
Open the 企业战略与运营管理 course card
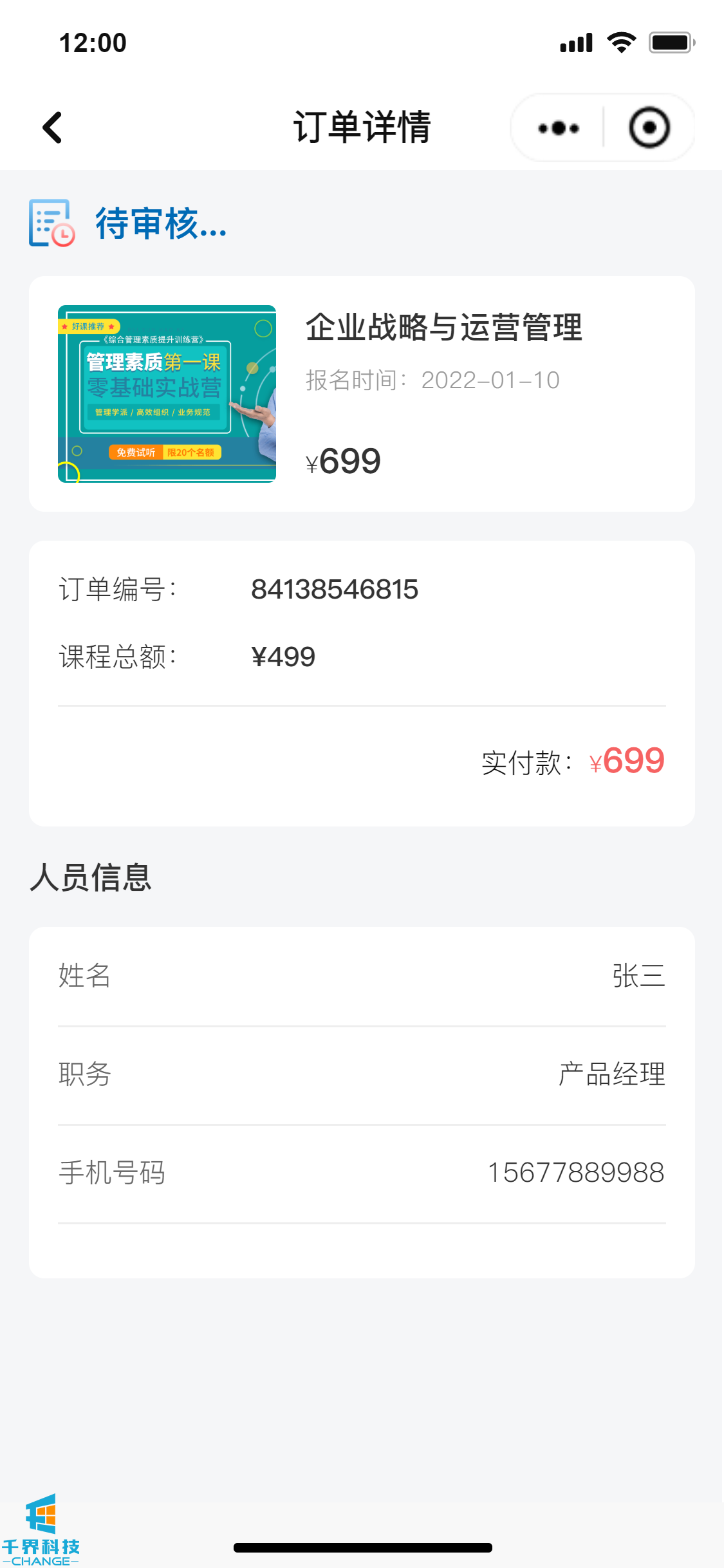(362, 394)
